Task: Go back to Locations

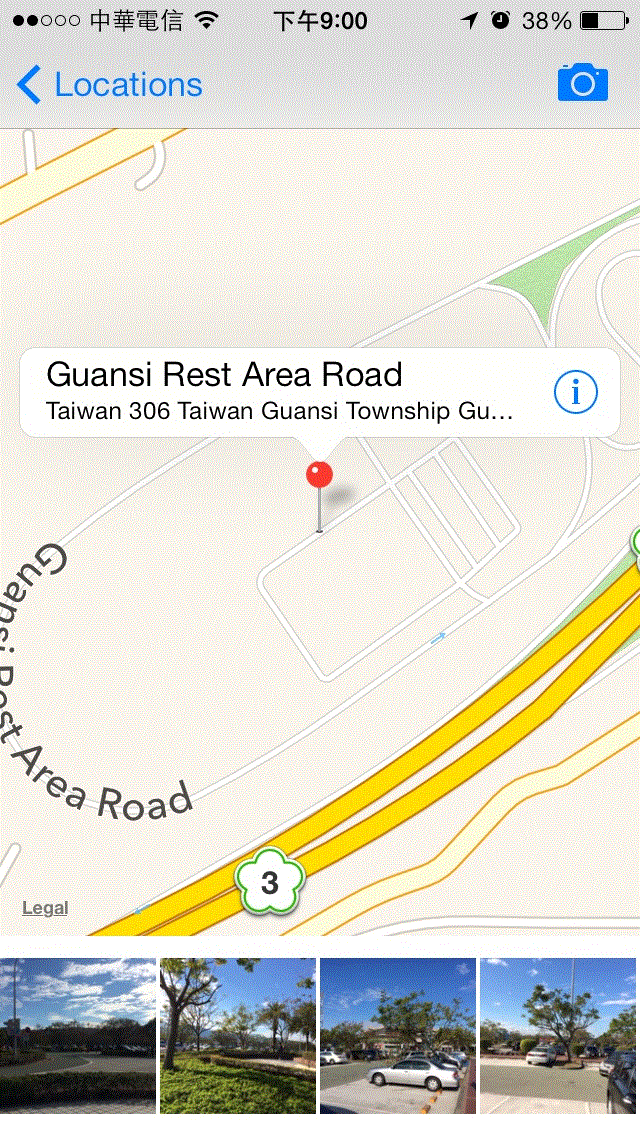Action: [110, 86]
